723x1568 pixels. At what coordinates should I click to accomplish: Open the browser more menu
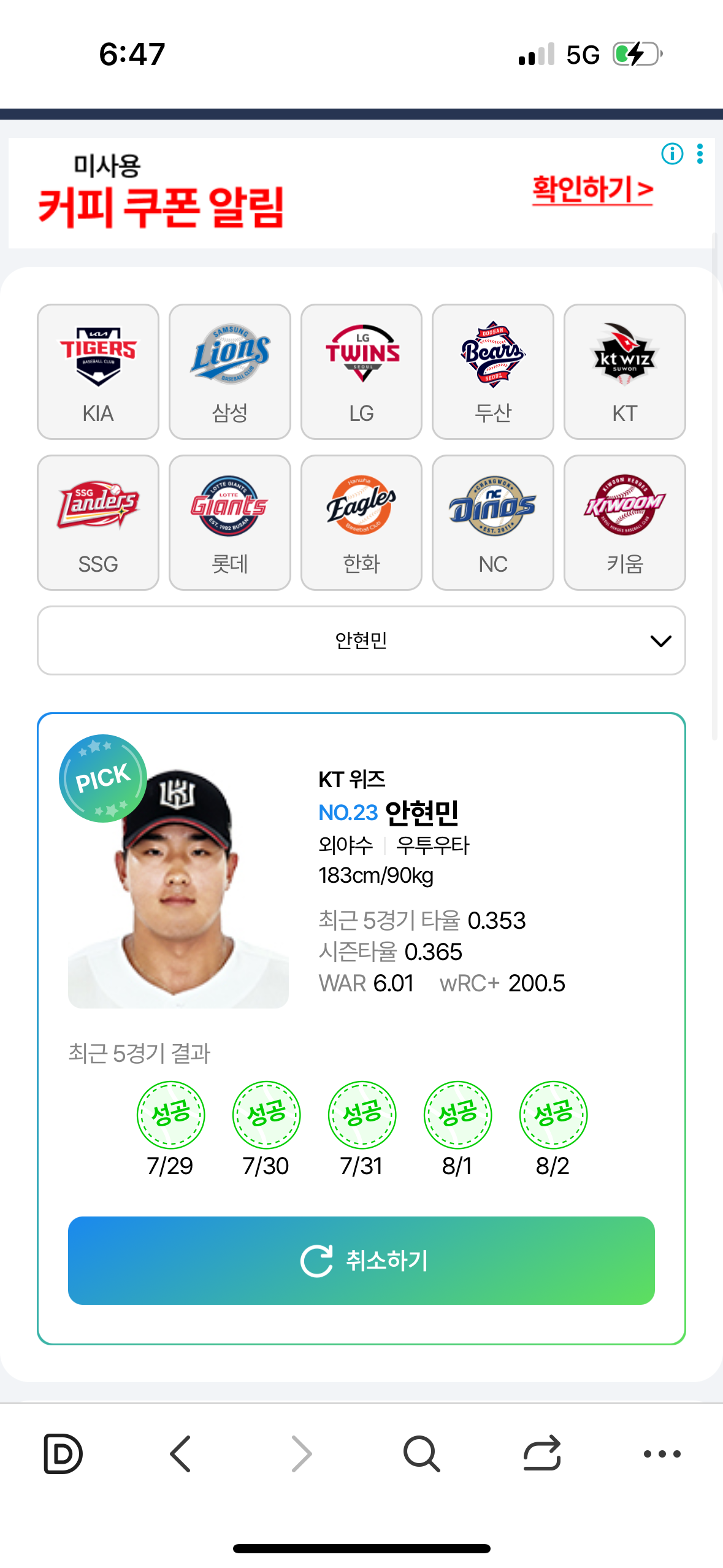click(x=662, y=1453)
